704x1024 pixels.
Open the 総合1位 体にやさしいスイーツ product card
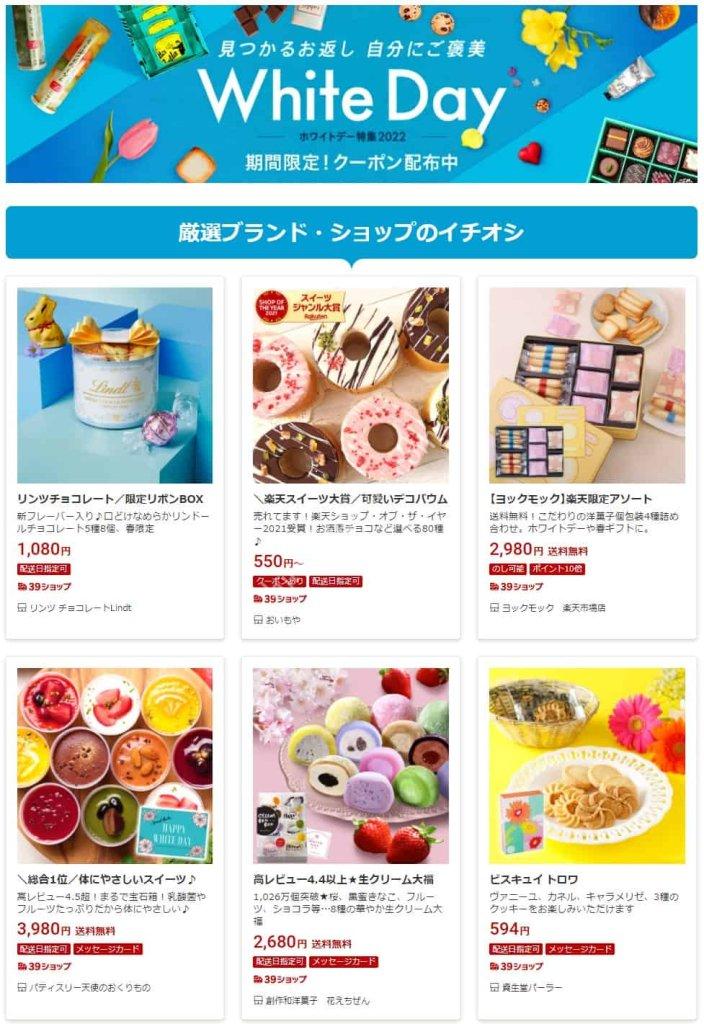[115, 765]
